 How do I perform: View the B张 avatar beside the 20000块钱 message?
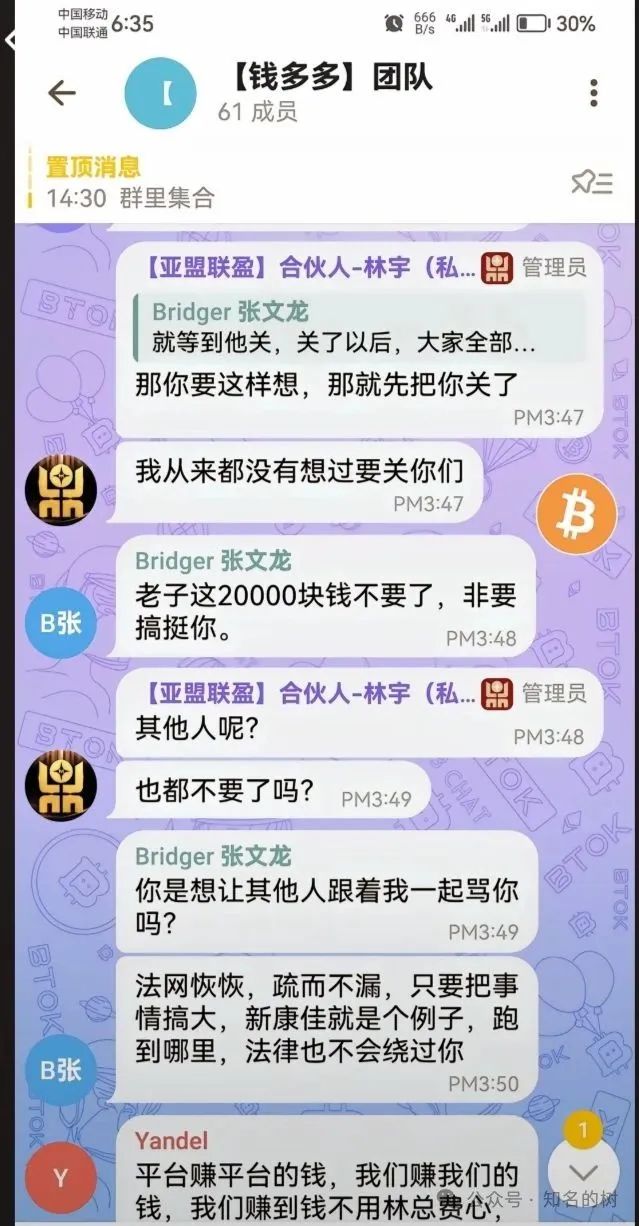[x=61, y=621]
